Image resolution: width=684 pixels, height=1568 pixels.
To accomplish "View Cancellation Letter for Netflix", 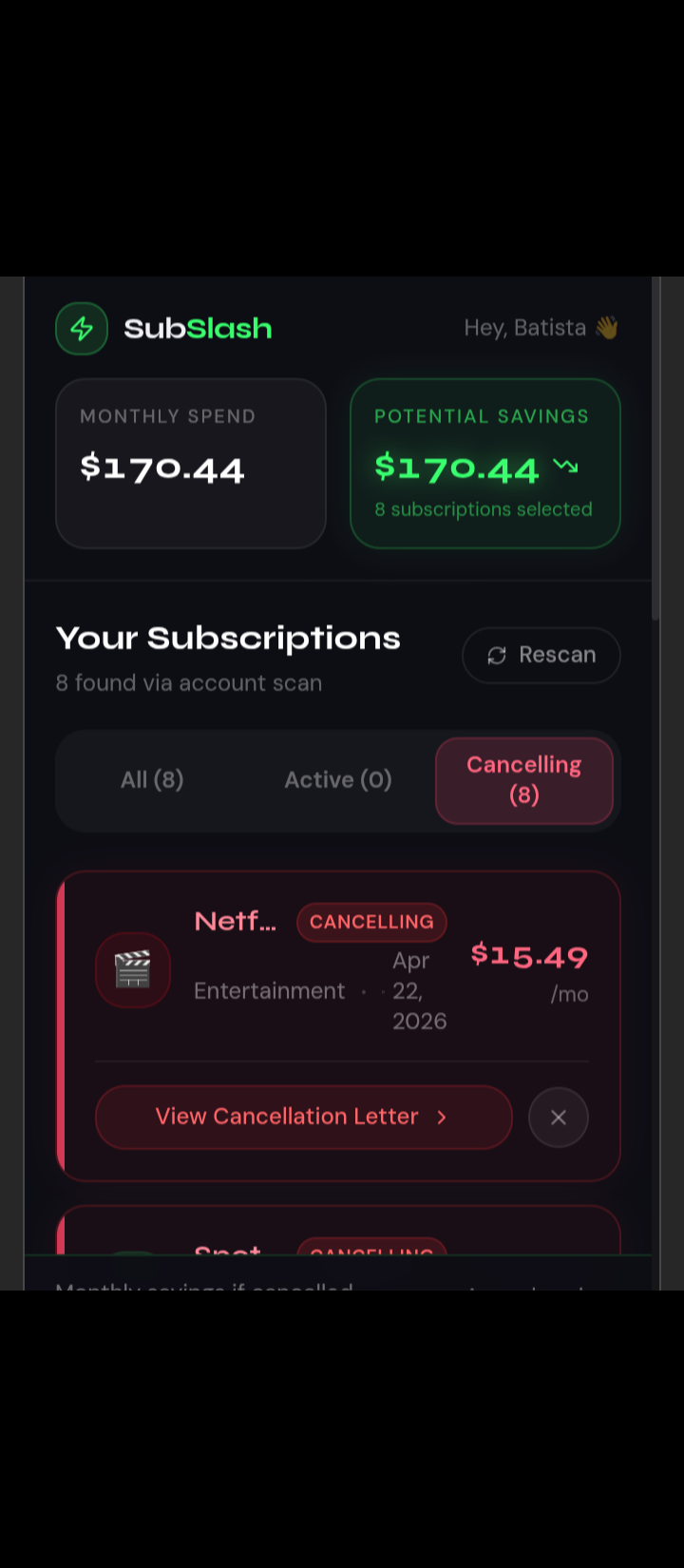I will [303, 1117].
